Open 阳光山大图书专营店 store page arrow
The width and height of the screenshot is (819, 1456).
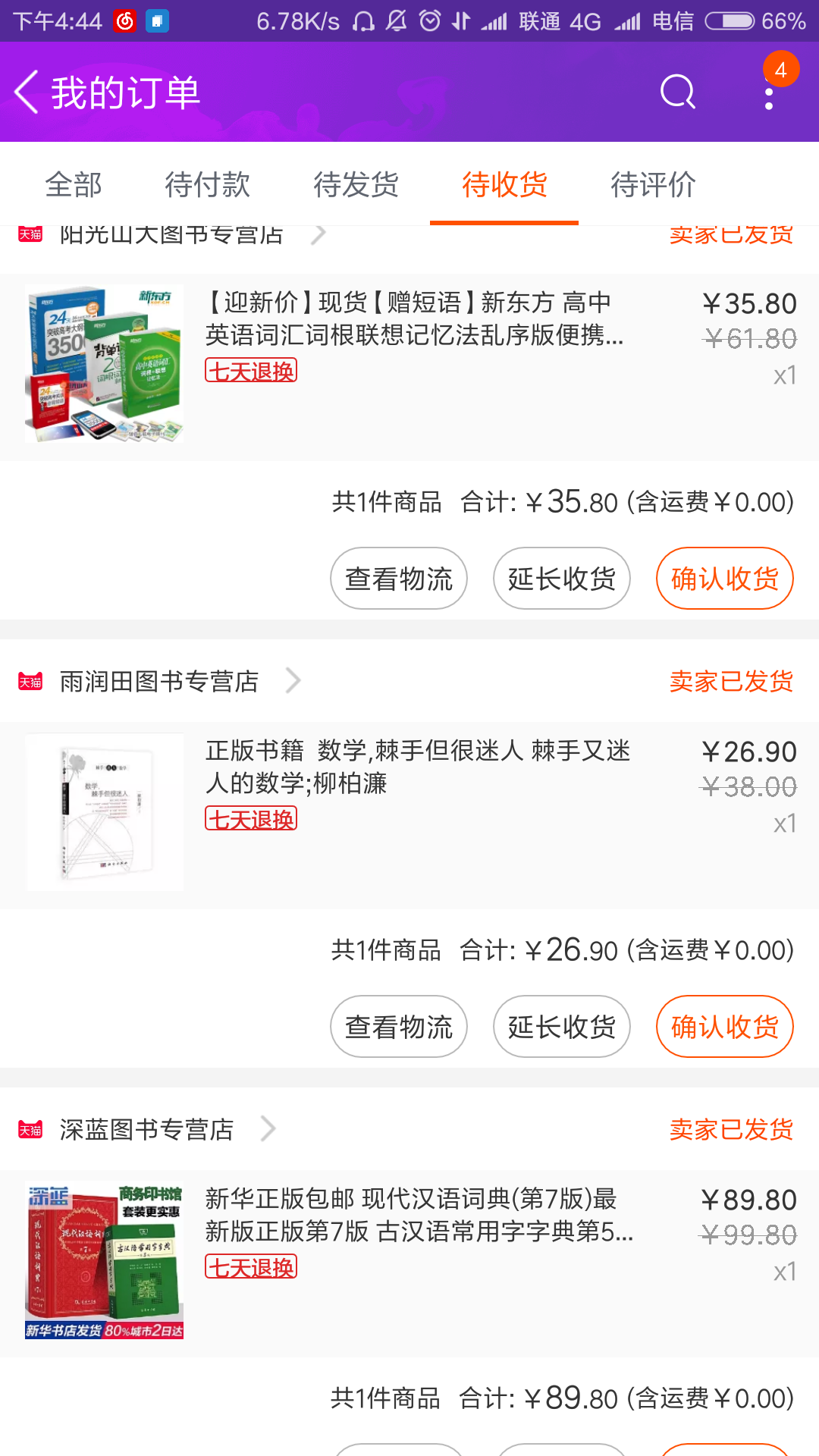319,234
